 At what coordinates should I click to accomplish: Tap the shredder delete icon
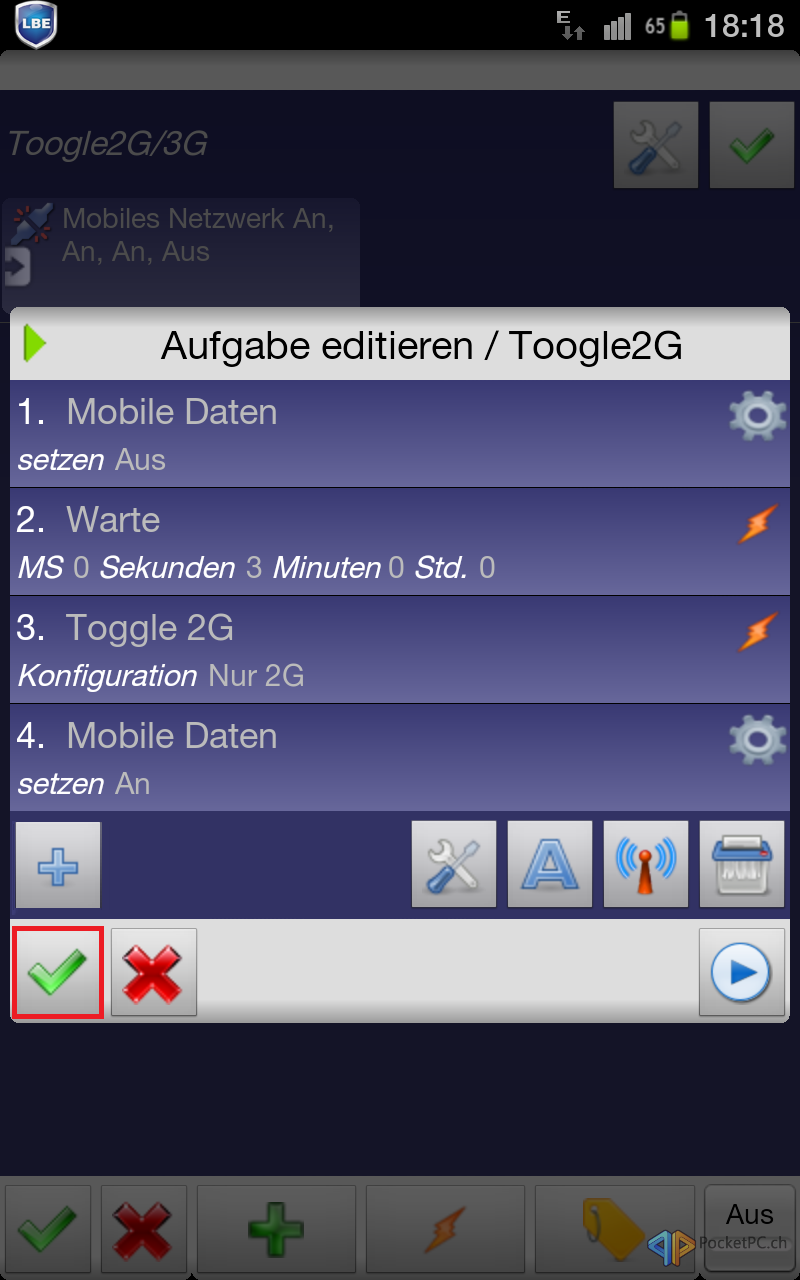point(742,864)
